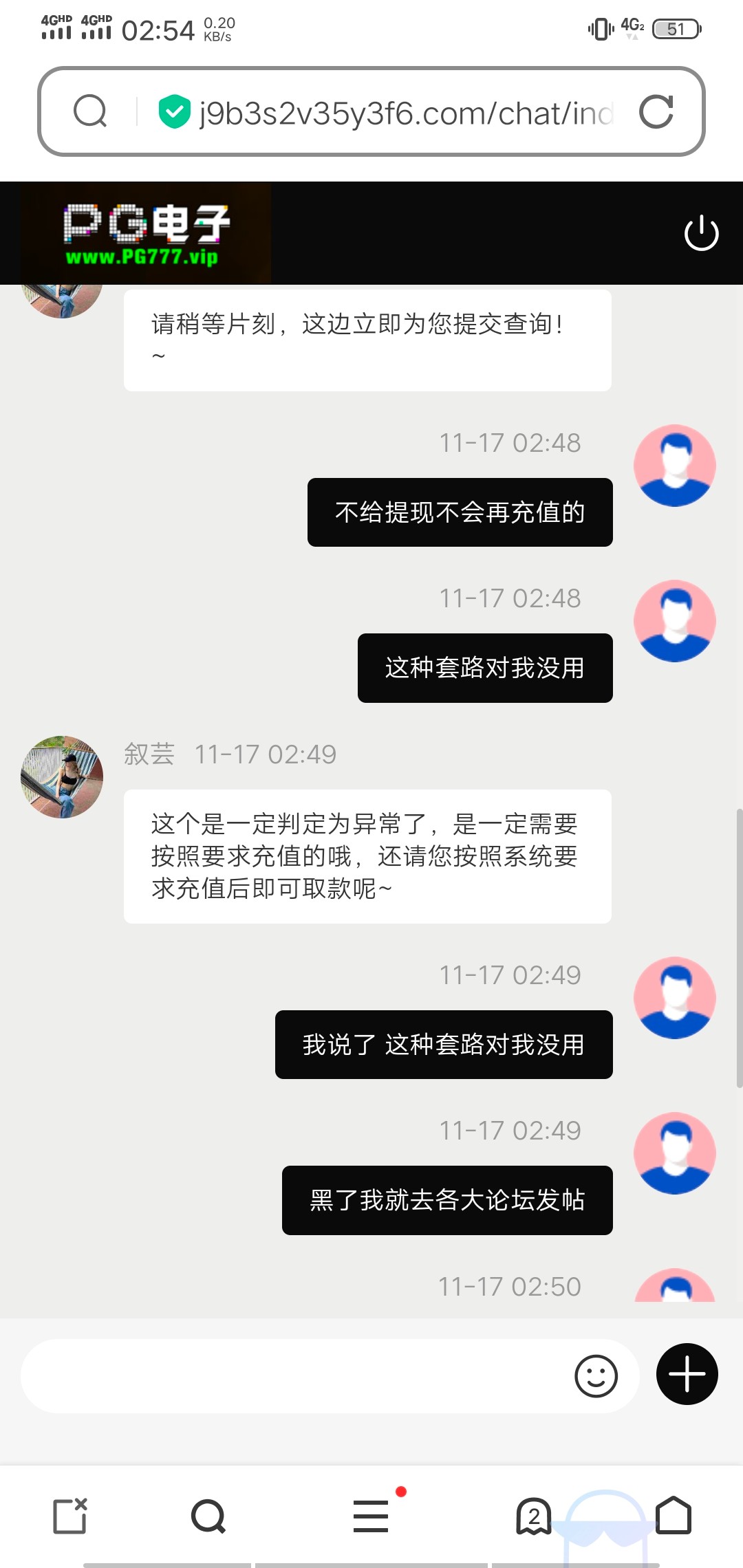Open the browser tabs switcher showing 2
Screen dimensions: 743x1568
coord(534,1516)
